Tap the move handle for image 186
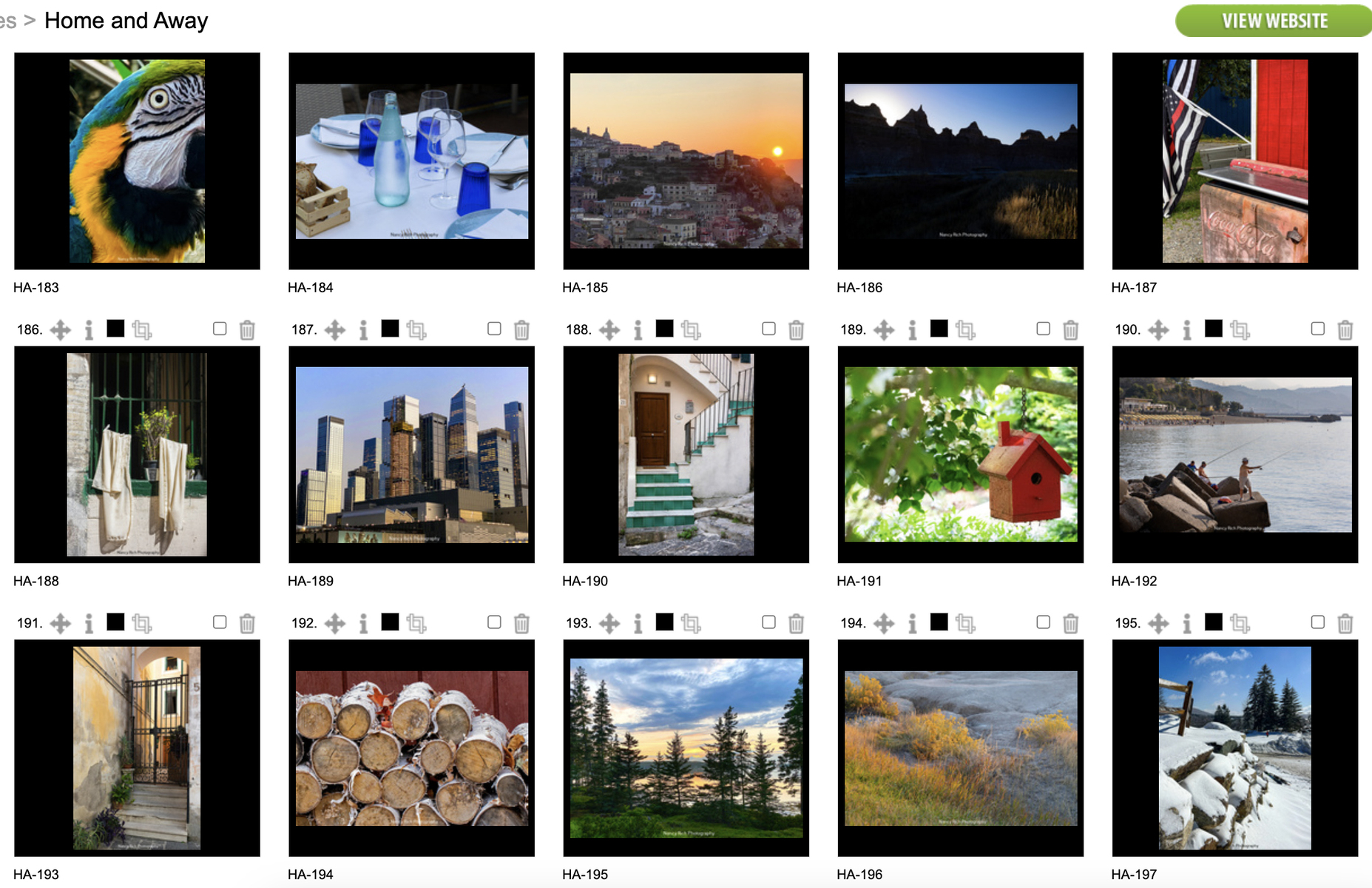The height and width of the screenshot is (888, 1372). coord(61,330)
